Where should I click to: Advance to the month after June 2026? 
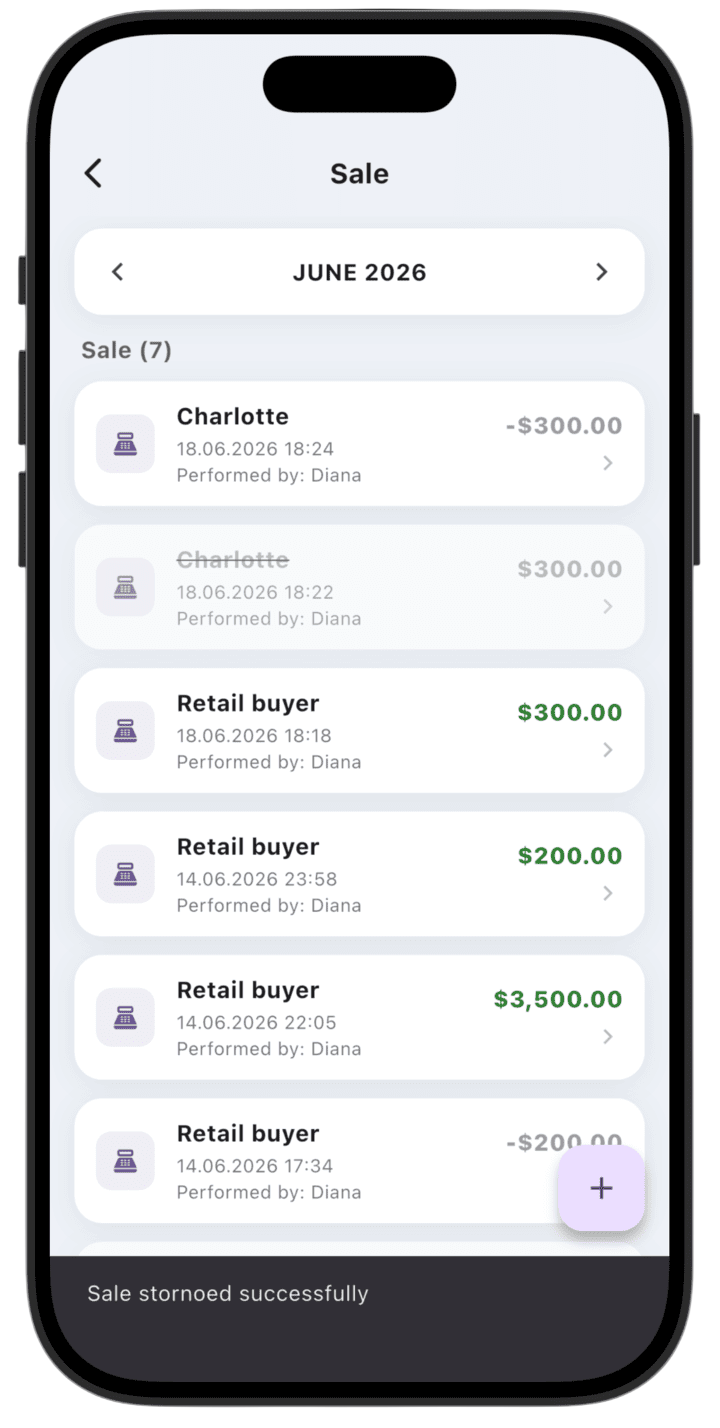point(601,272)
